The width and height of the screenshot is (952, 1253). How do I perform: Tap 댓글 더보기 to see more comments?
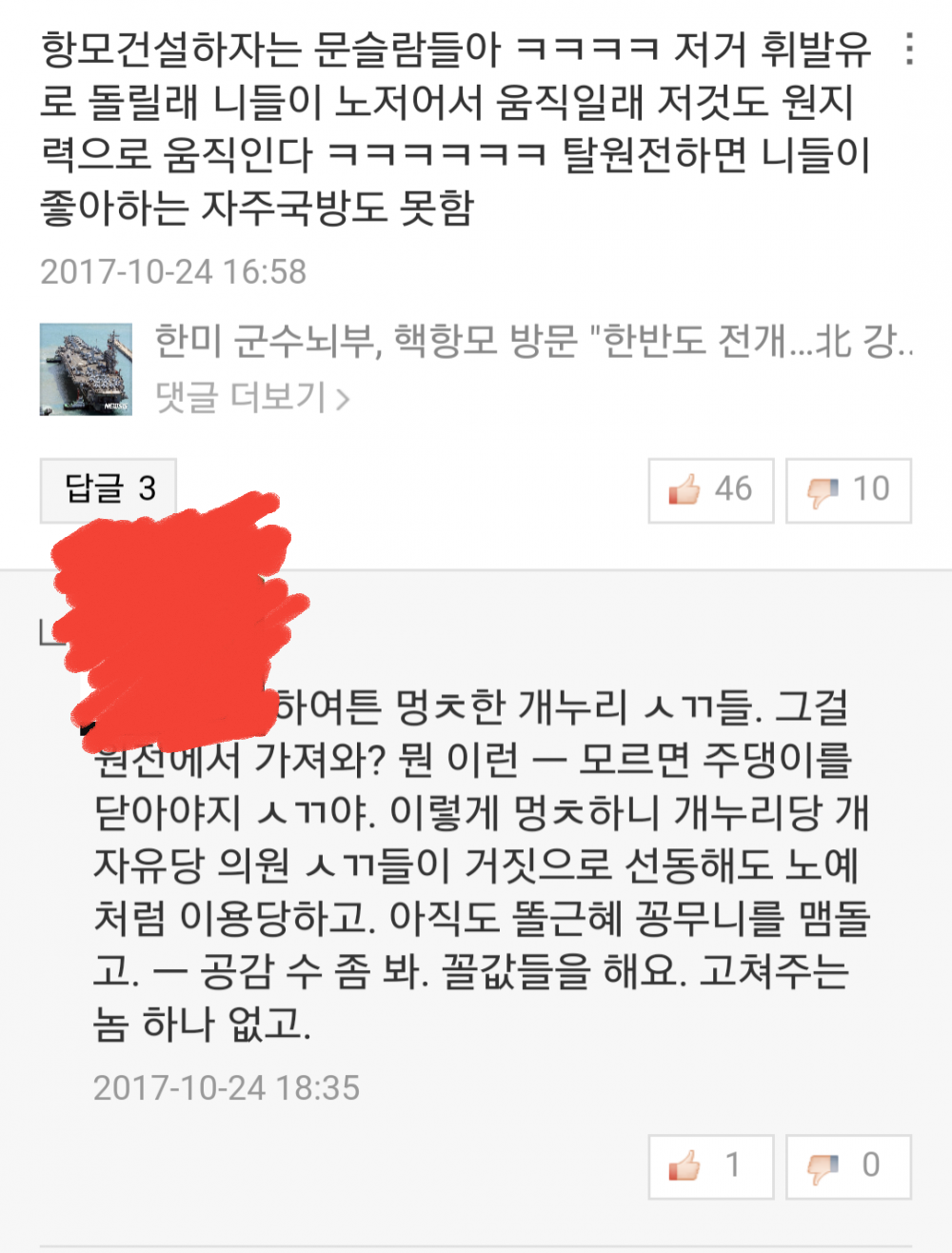252,396
